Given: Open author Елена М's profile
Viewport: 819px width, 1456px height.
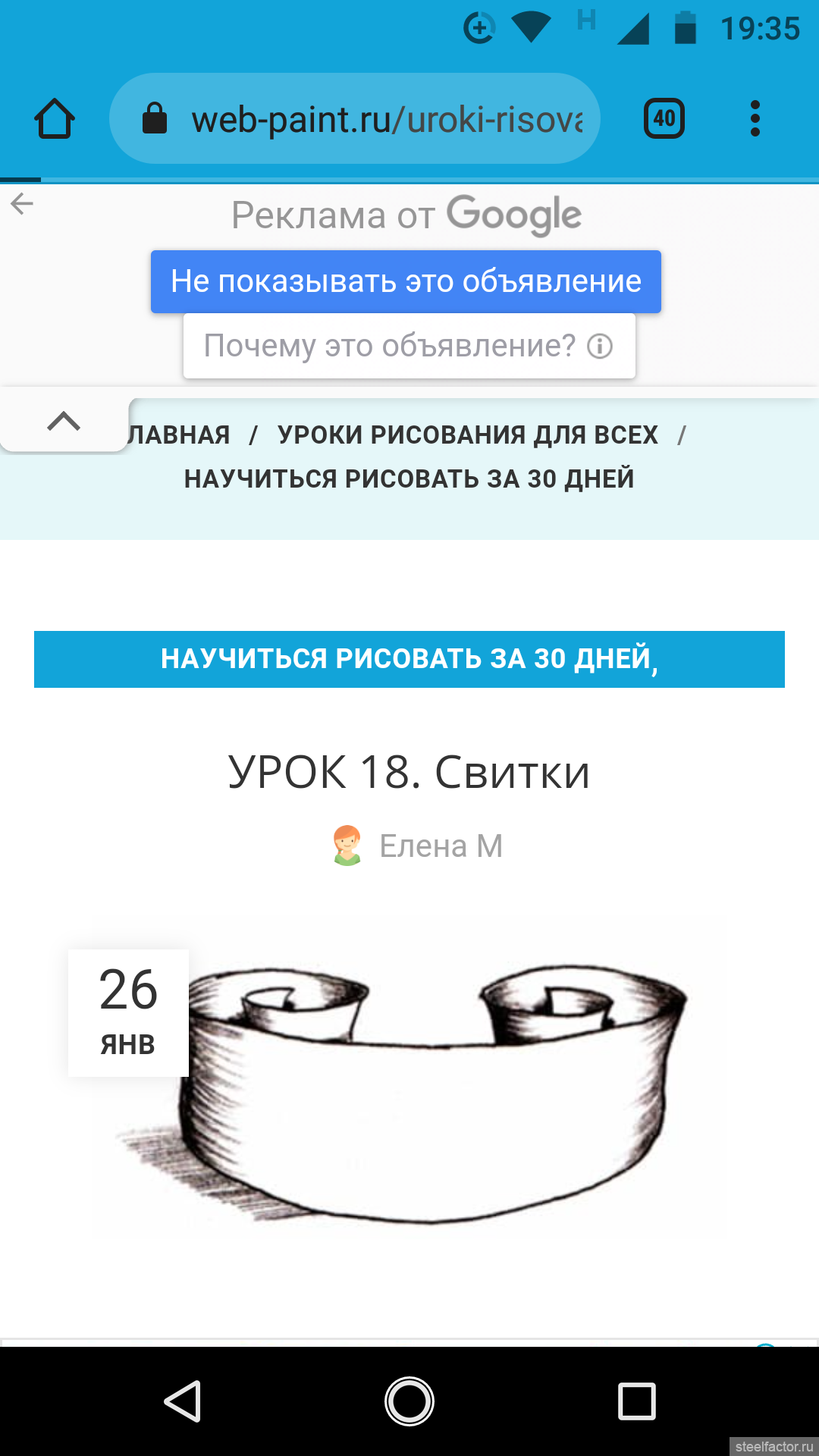Looking at the screenshot, I should [x=441, y=846].
